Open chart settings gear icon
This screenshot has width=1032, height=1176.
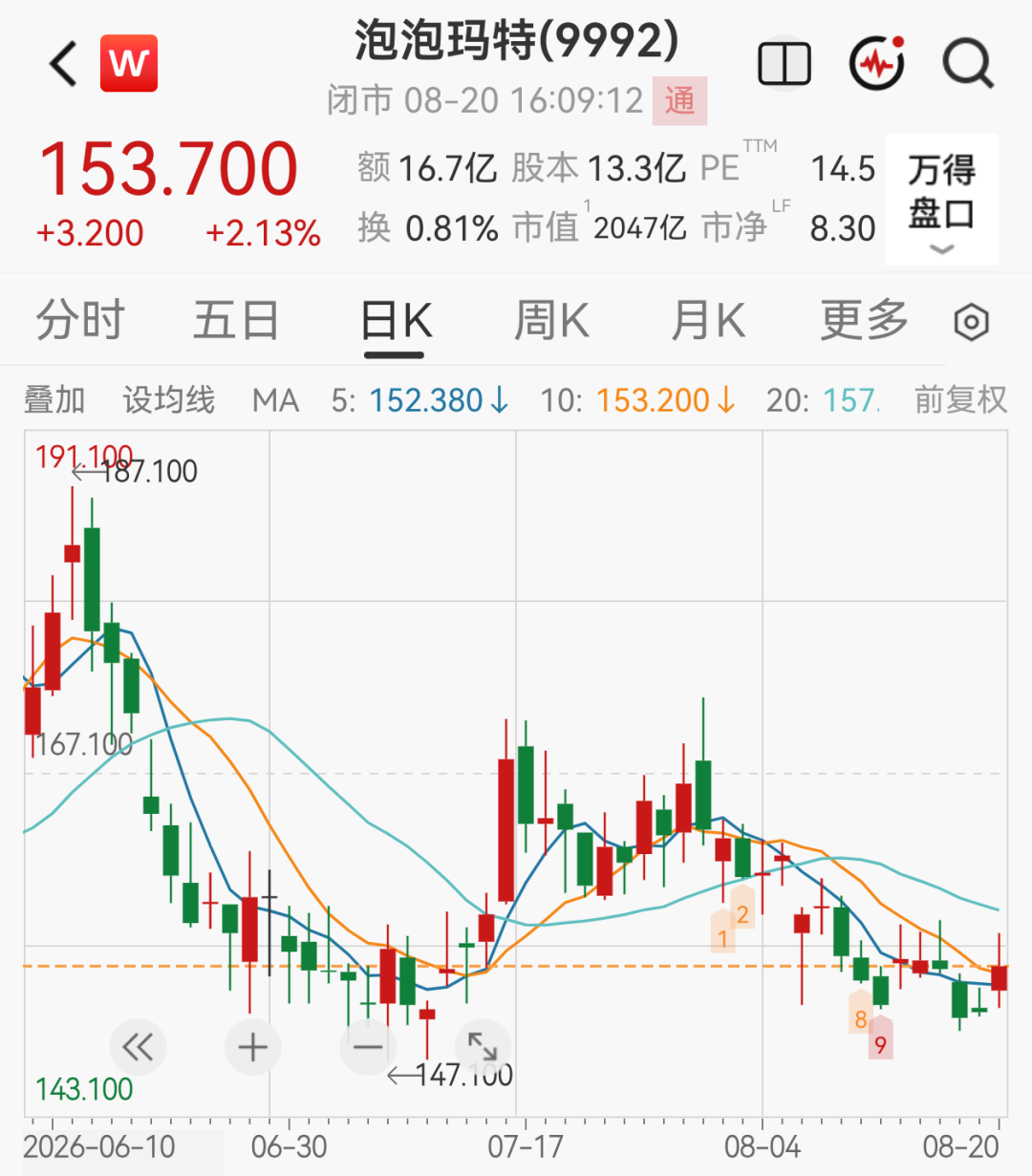point(972,322)
